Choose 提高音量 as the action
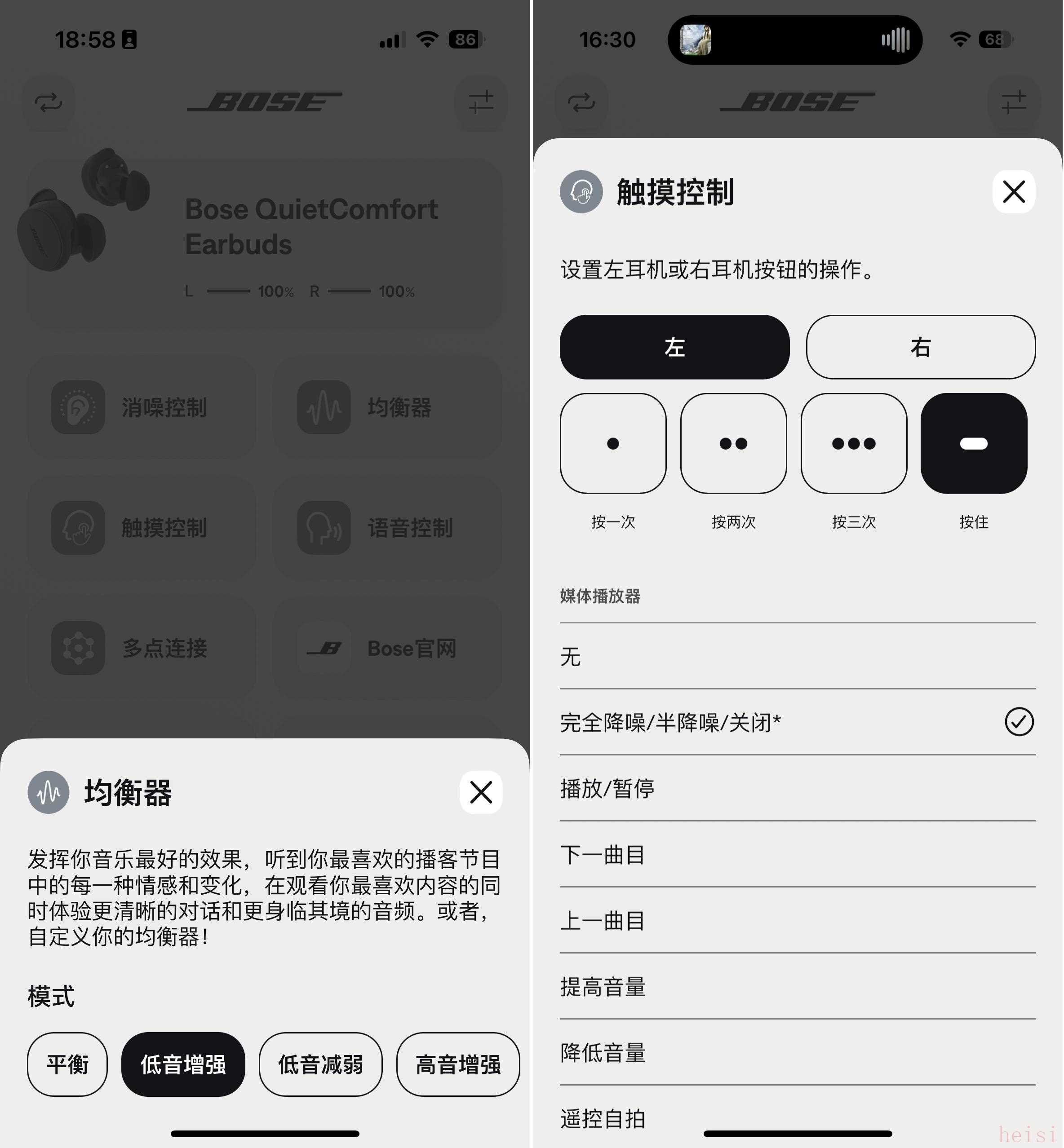The image size is (1064, 1148). click(797, 987)
